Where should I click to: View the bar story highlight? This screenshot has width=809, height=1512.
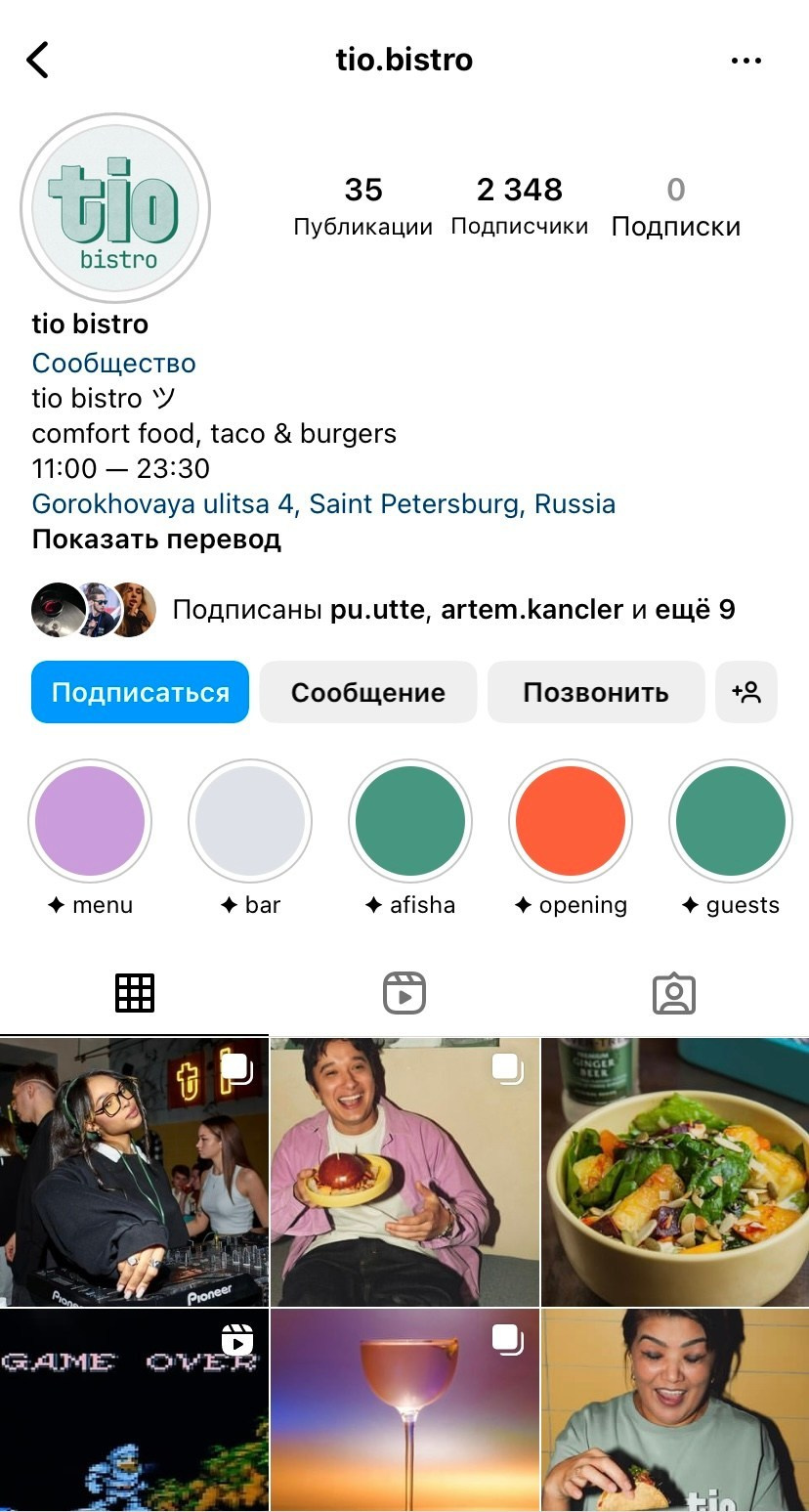(x=250, y=821)
